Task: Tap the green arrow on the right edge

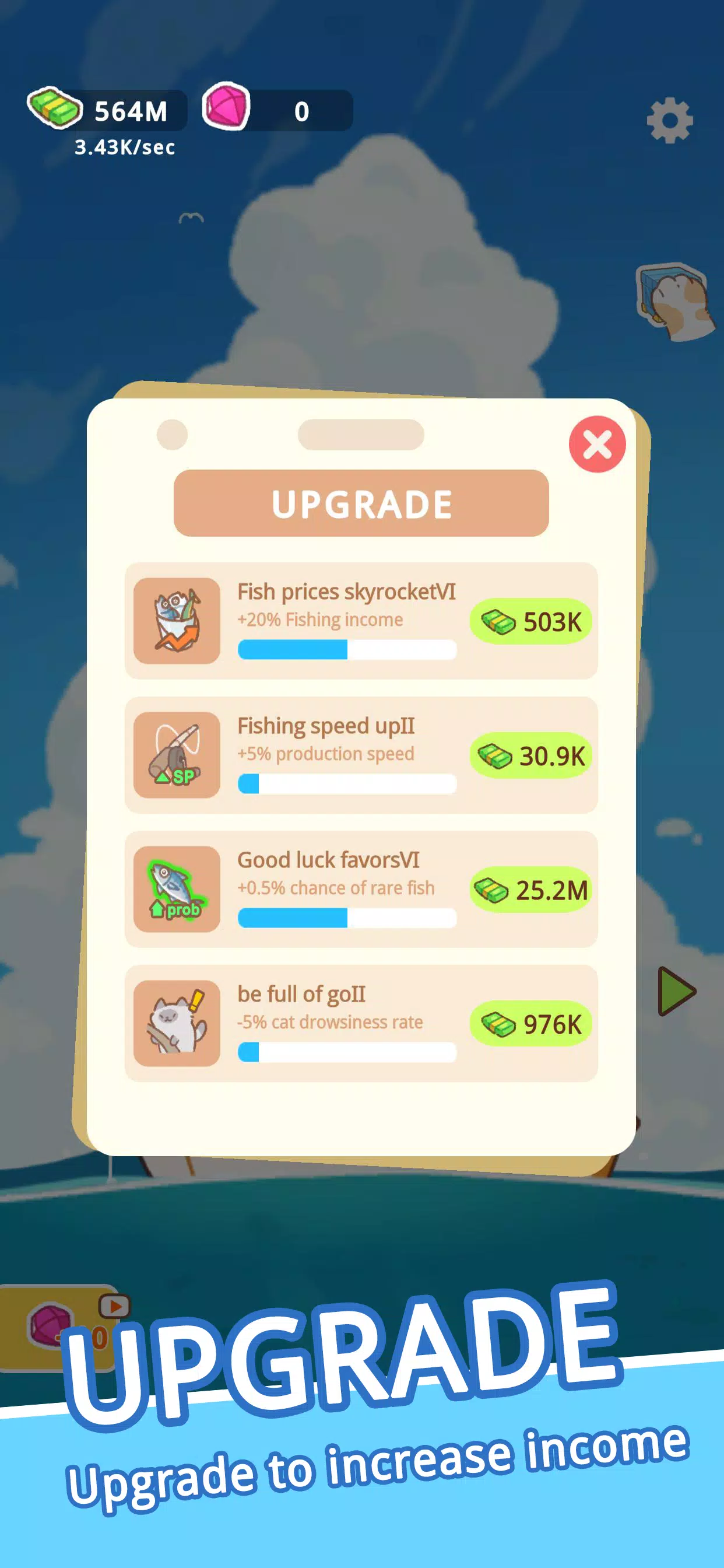Action: 676,991
